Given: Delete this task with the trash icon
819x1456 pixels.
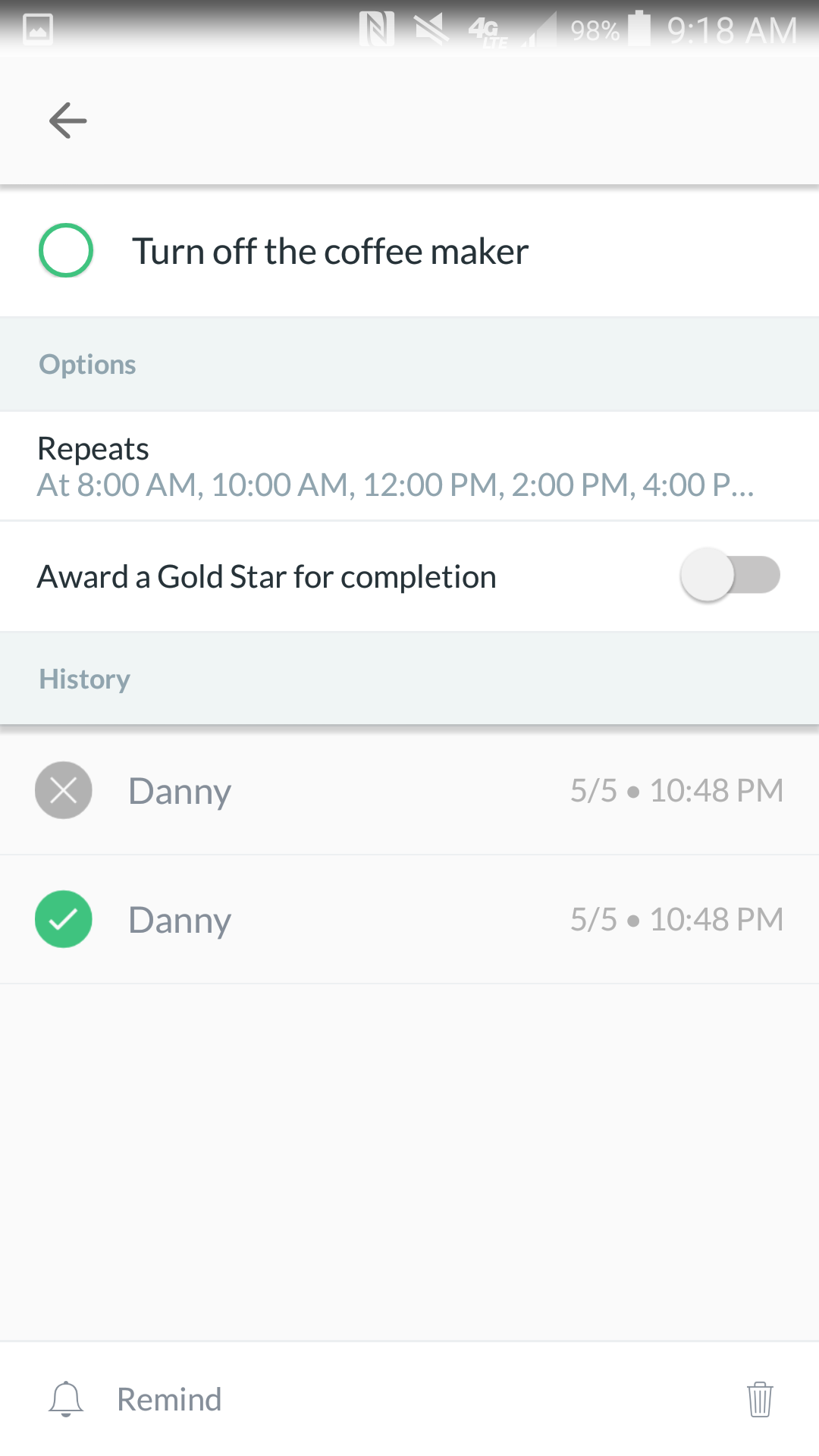Looking at the screenshot, I should tap(760, 1399).
